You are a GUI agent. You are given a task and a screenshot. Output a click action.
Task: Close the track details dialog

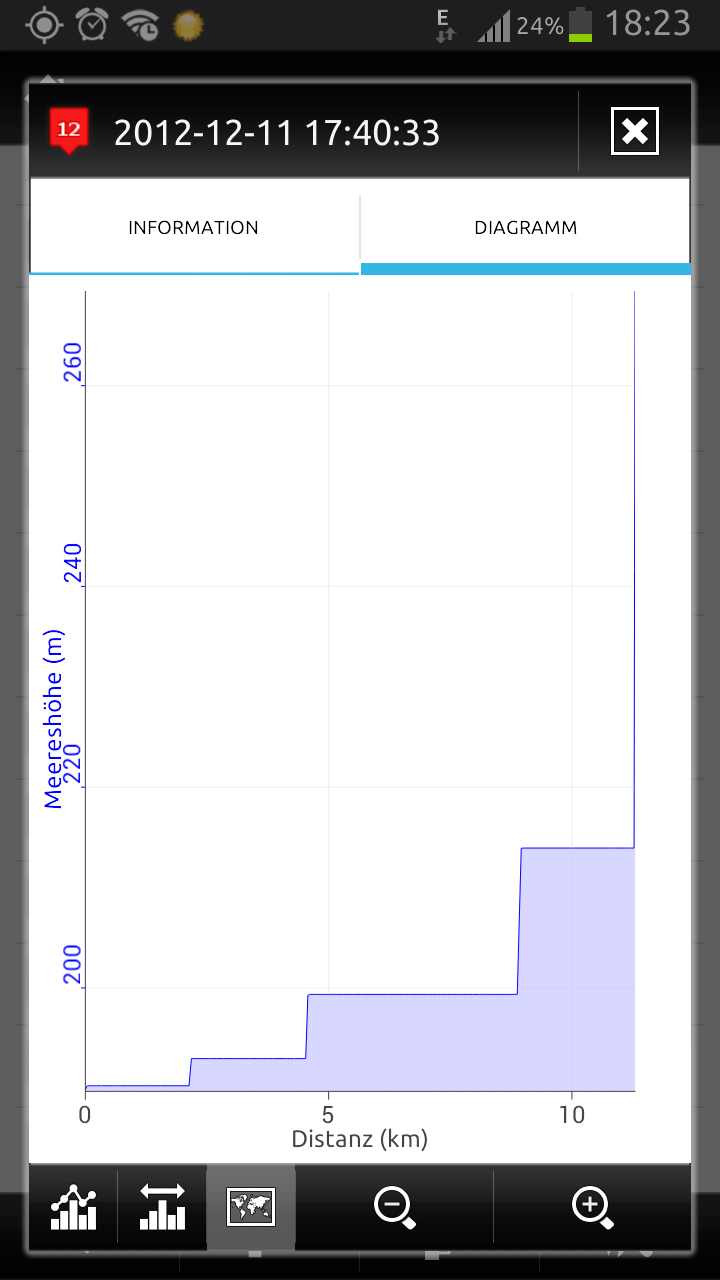click(635, 131)
